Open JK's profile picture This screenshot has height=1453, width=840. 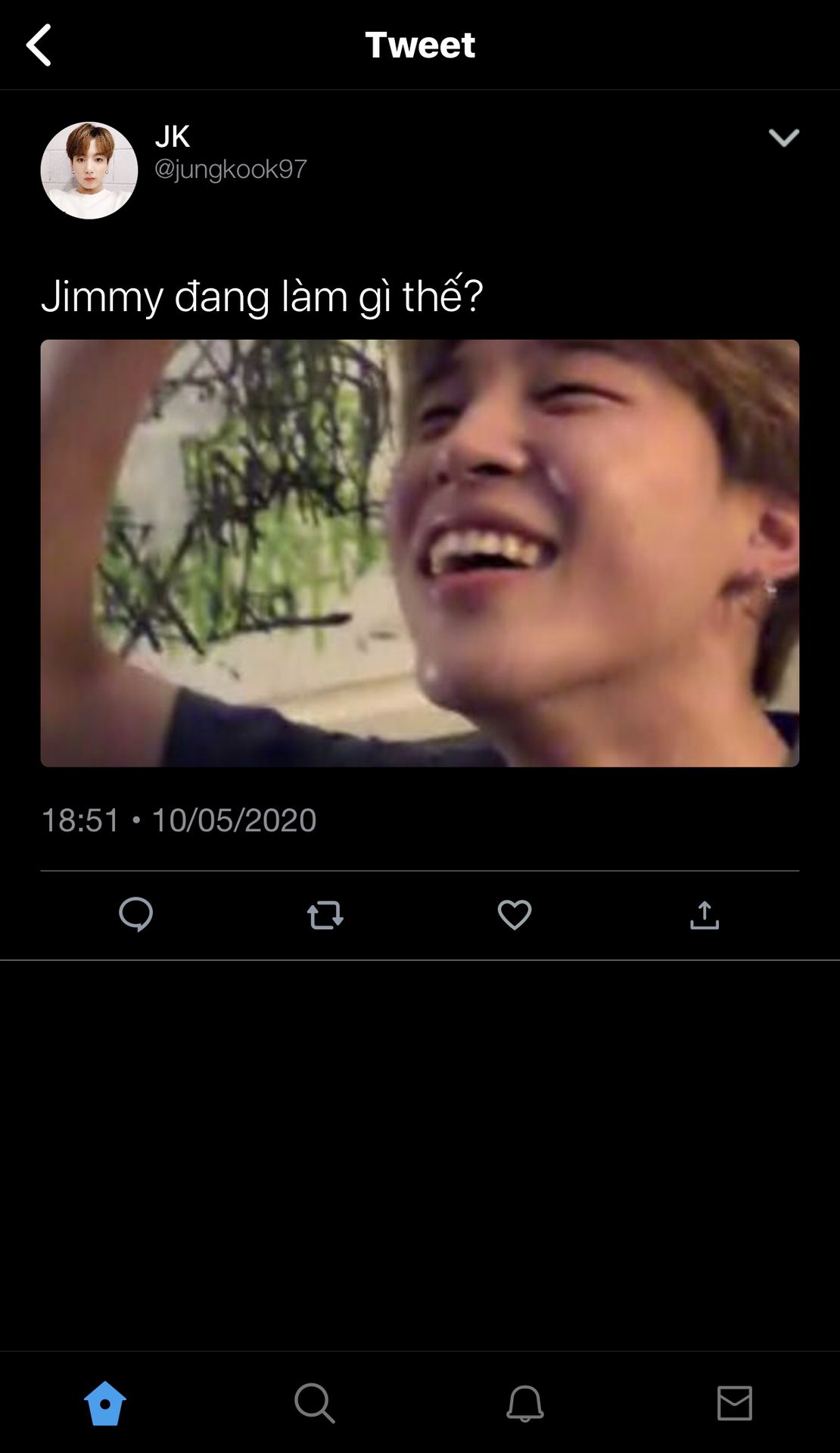[x=89, y=171]
